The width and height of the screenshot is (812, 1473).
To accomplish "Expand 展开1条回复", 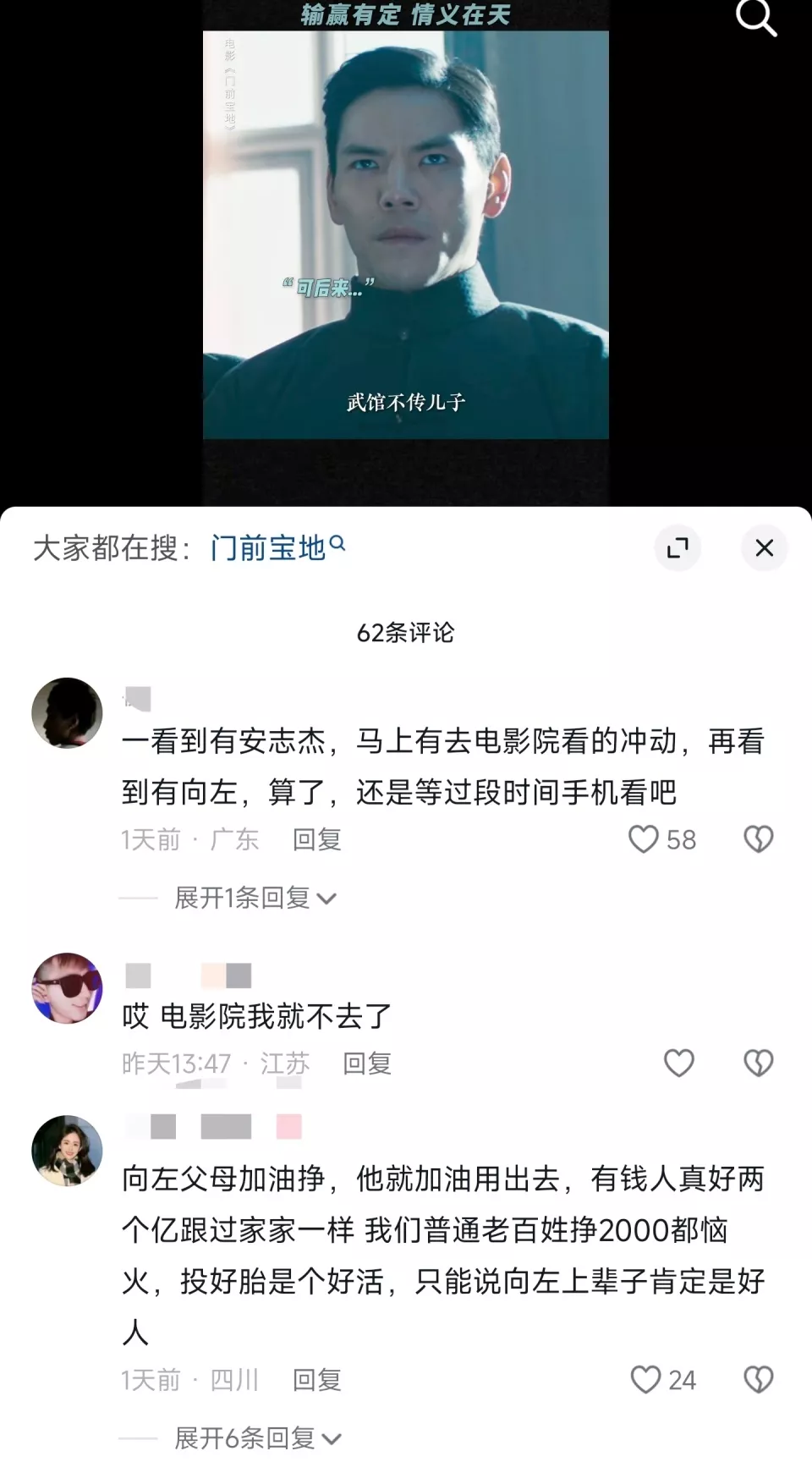I will pos(255,898).
